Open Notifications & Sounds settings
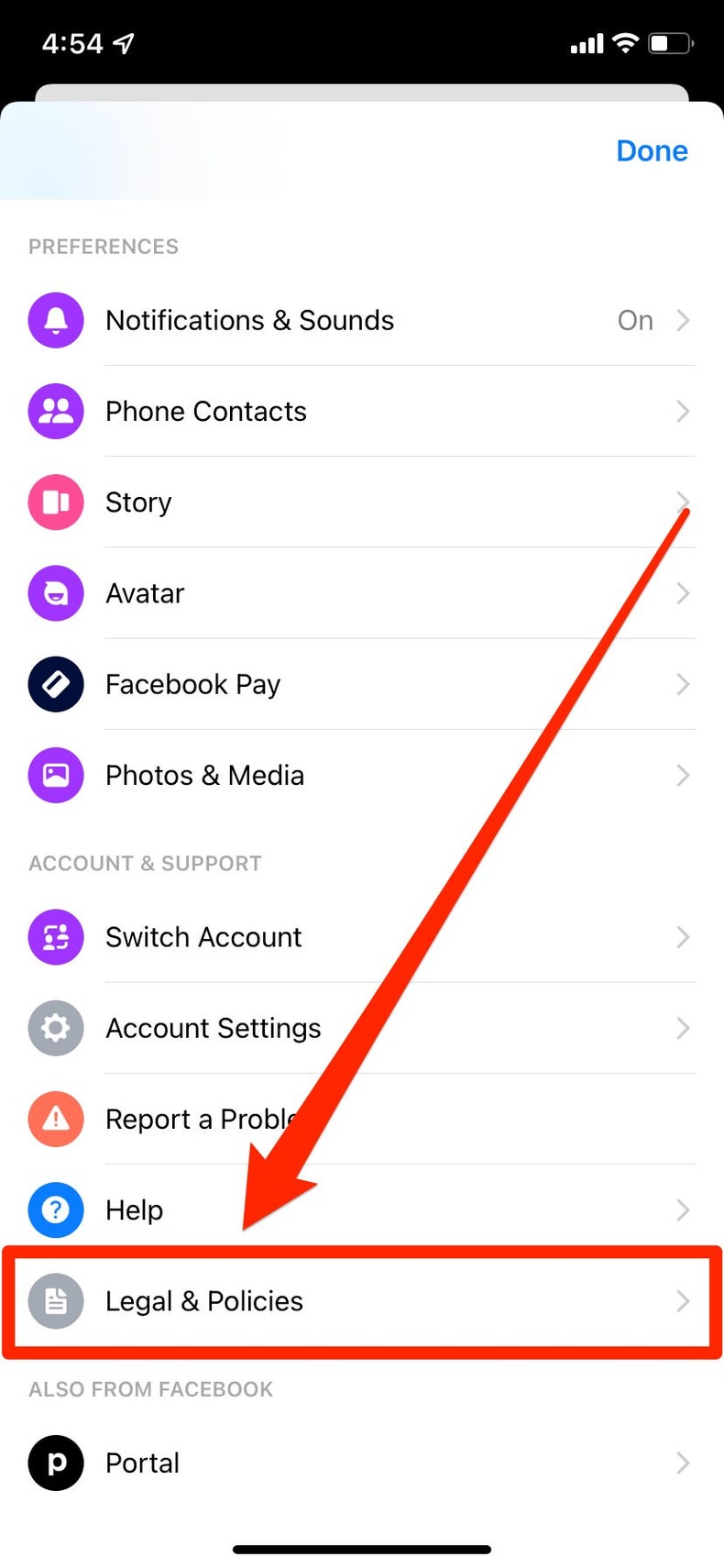Screen dimensions: 724x1568 249,320
